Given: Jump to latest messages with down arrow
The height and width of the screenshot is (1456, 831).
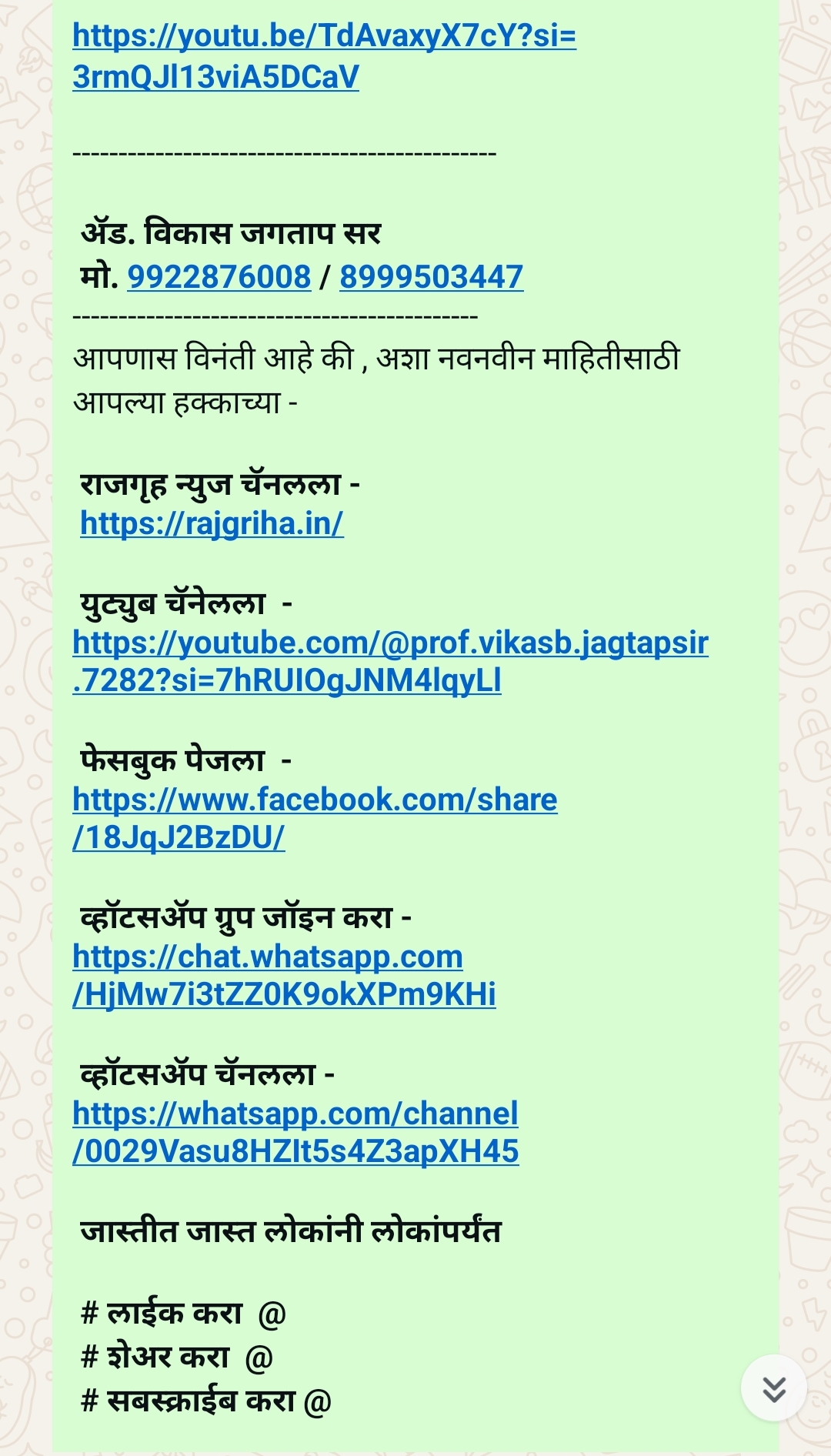Looking at the screenshot, I should (773, 1389).
